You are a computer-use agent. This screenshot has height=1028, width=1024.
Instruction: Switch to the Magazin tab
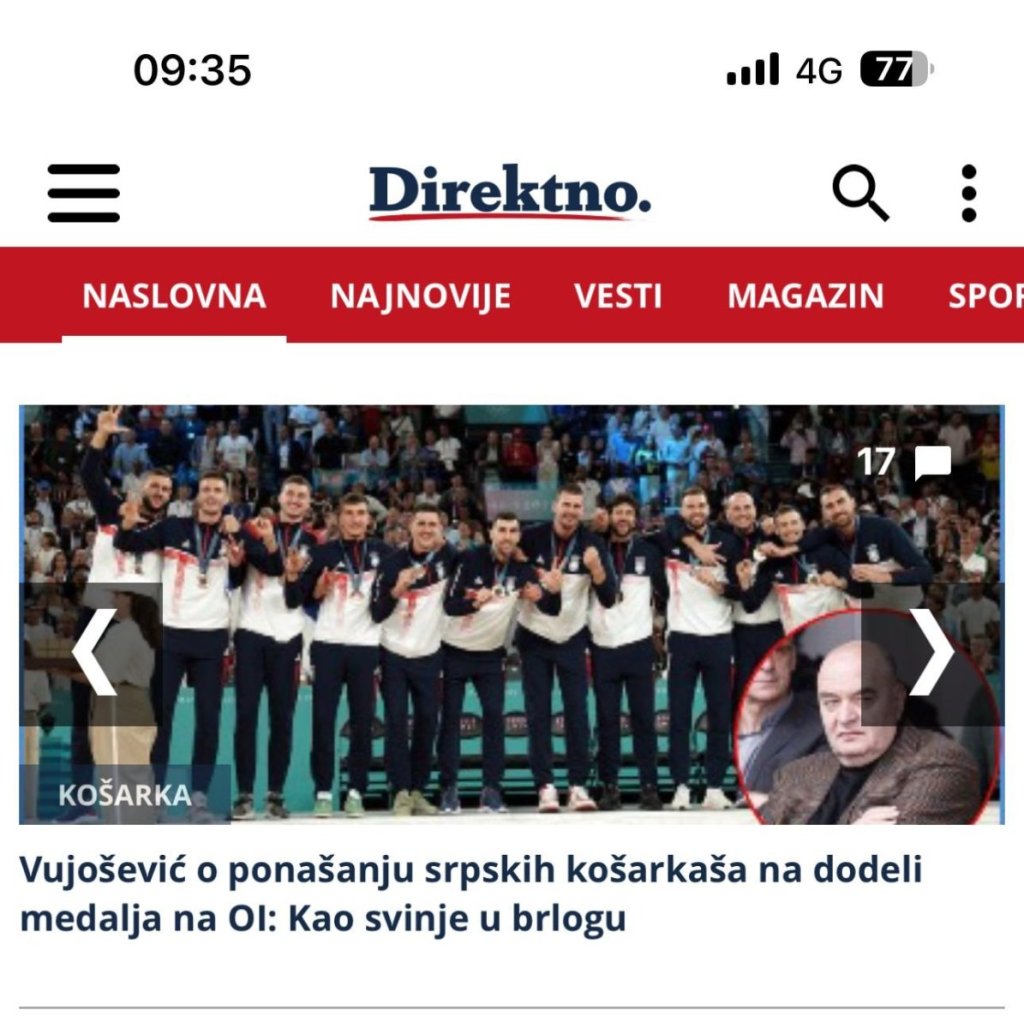click(805, 296)
